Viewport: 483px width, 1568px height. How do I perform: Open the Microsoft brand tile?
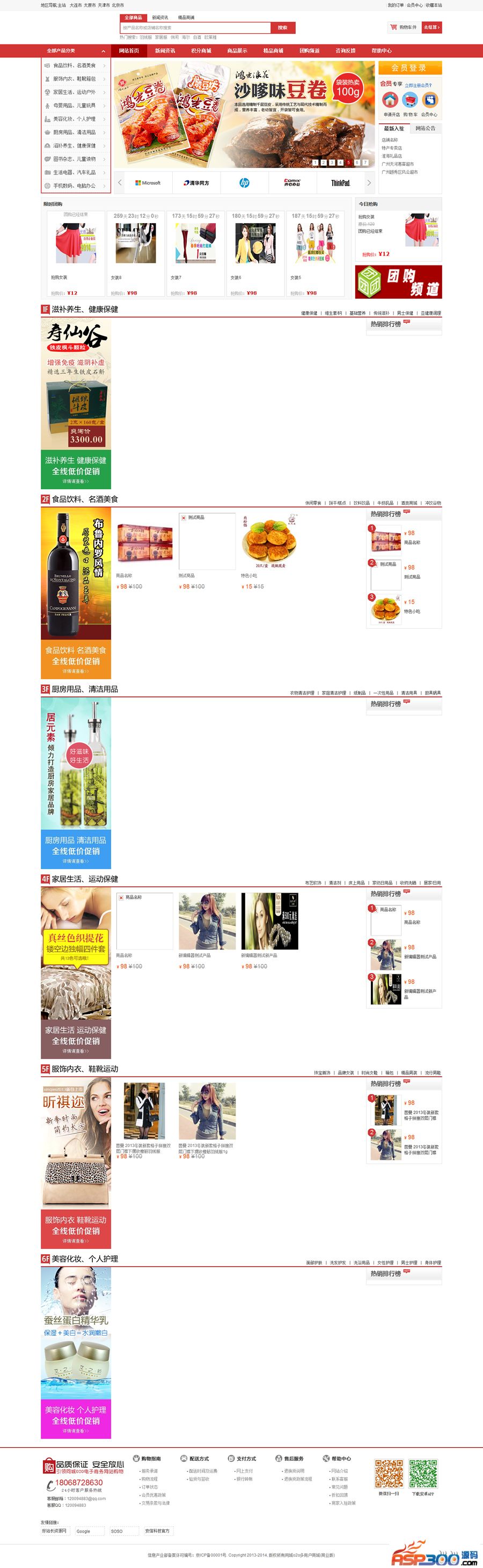coord(148,182)
